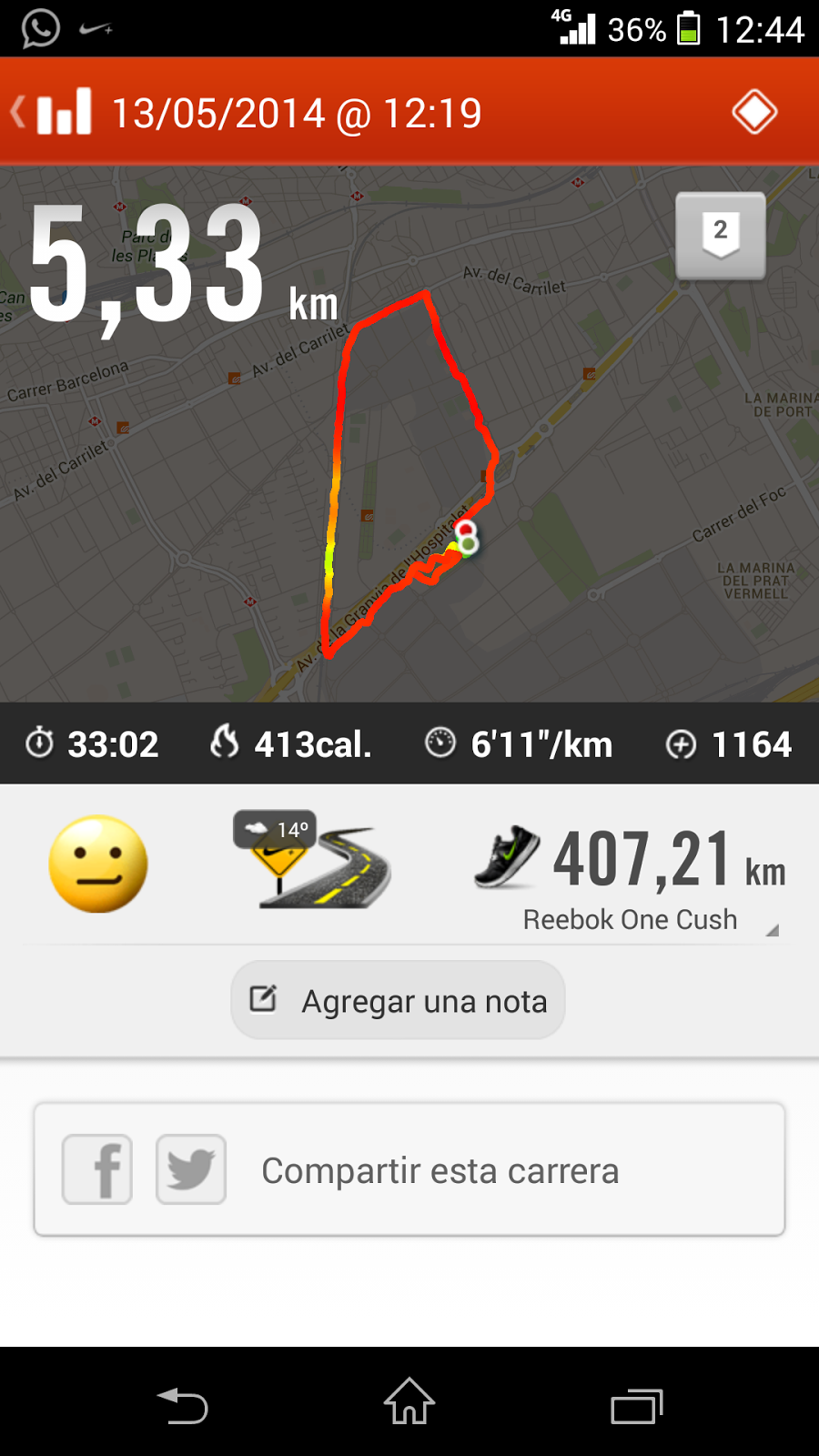Open the recent apps view
Viewport: 819px width, 1456px height.
636,1406
